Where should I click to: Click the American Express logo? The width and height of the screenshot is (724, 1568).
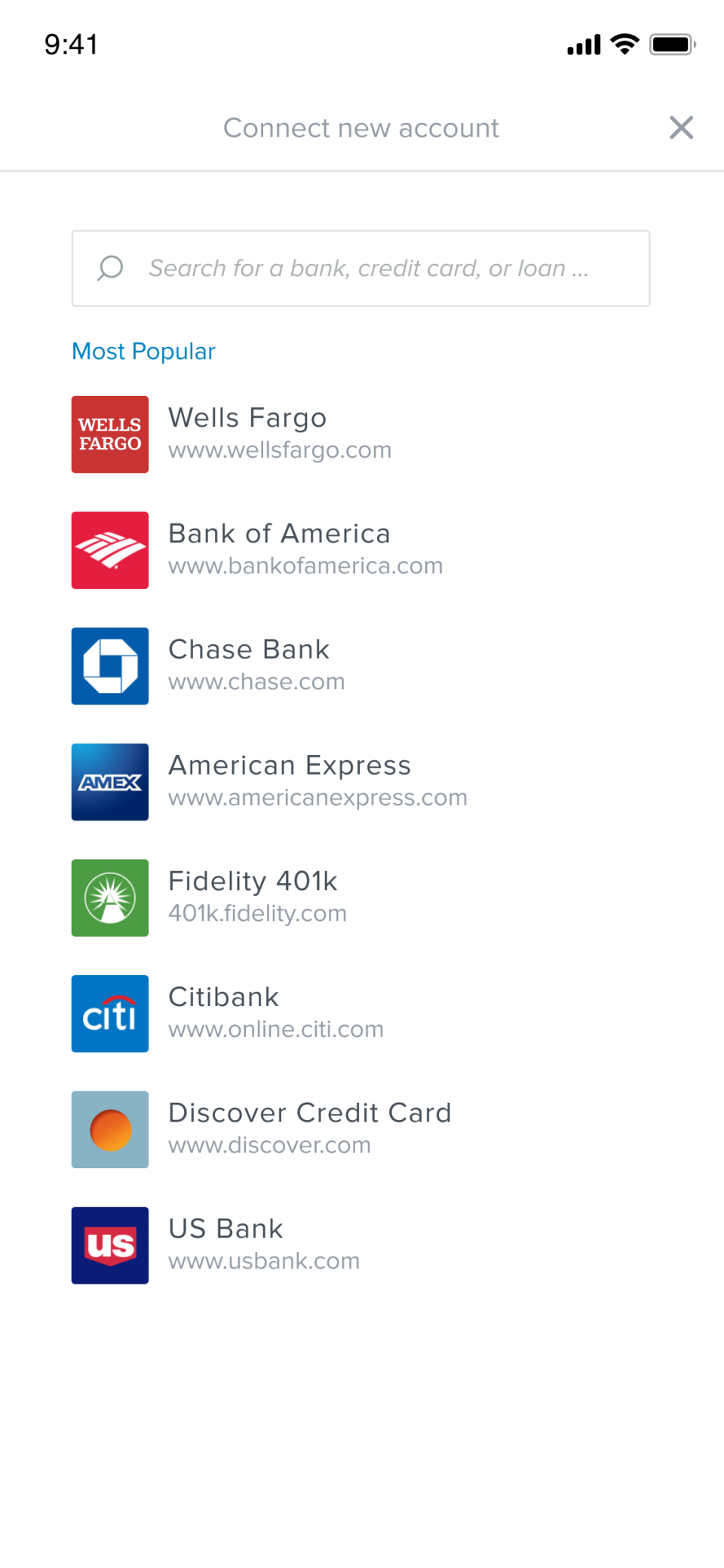109,782
